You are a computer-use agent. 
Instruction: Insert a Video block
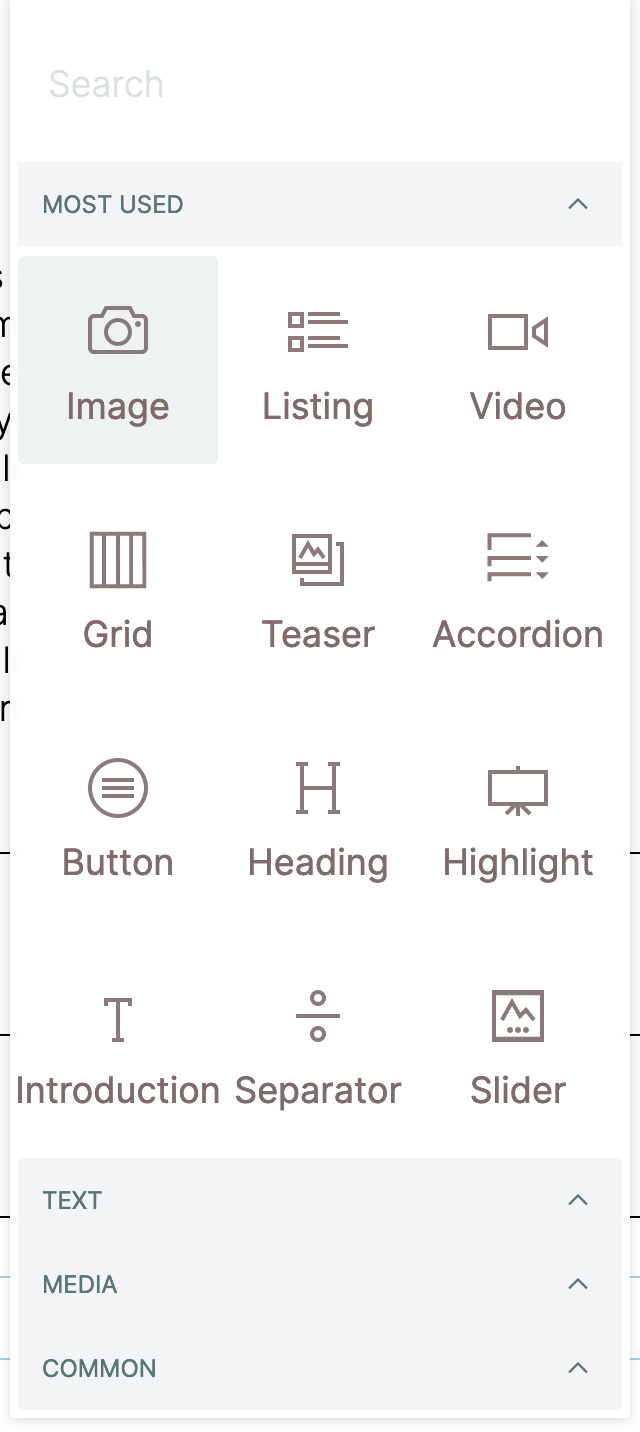pos(518,360)
